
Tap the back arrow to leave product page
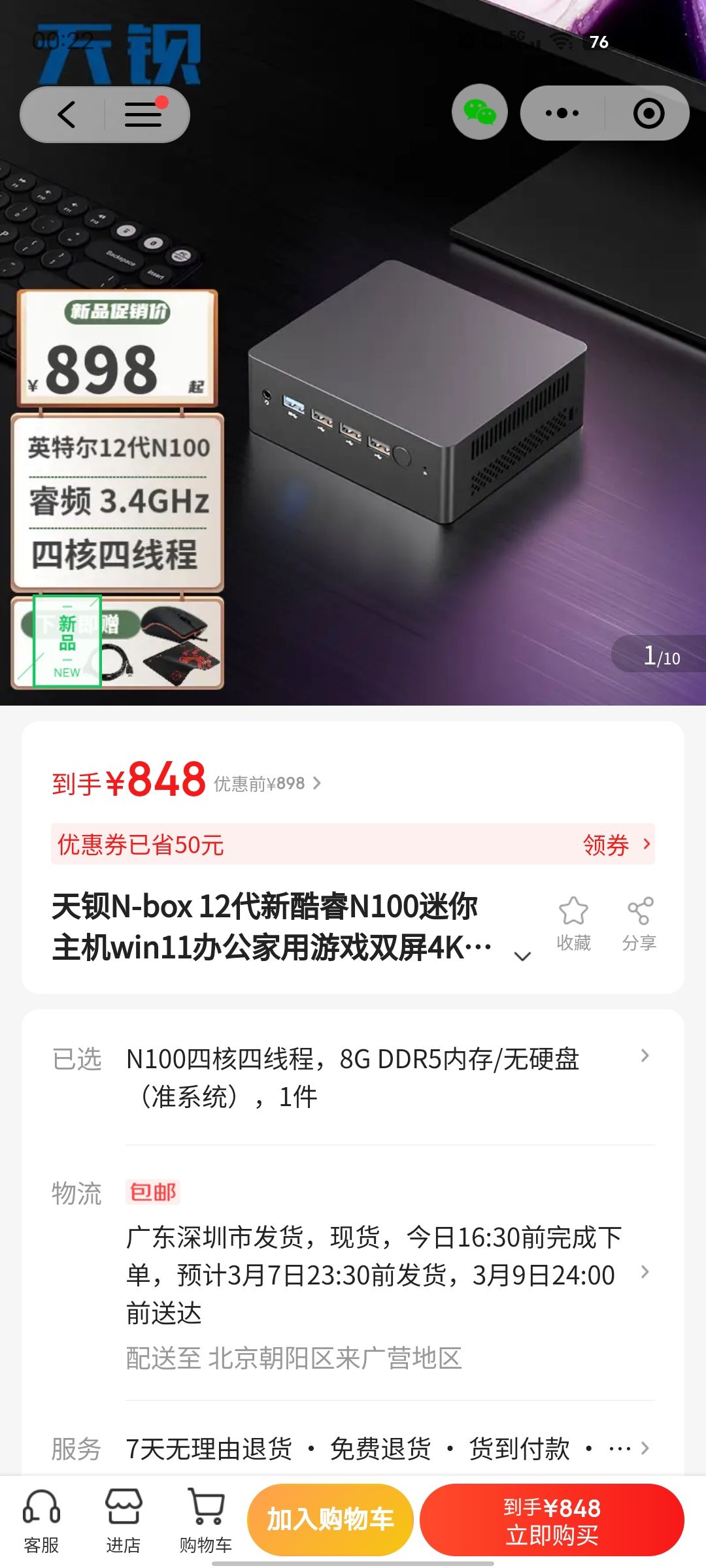pos(65,113)
